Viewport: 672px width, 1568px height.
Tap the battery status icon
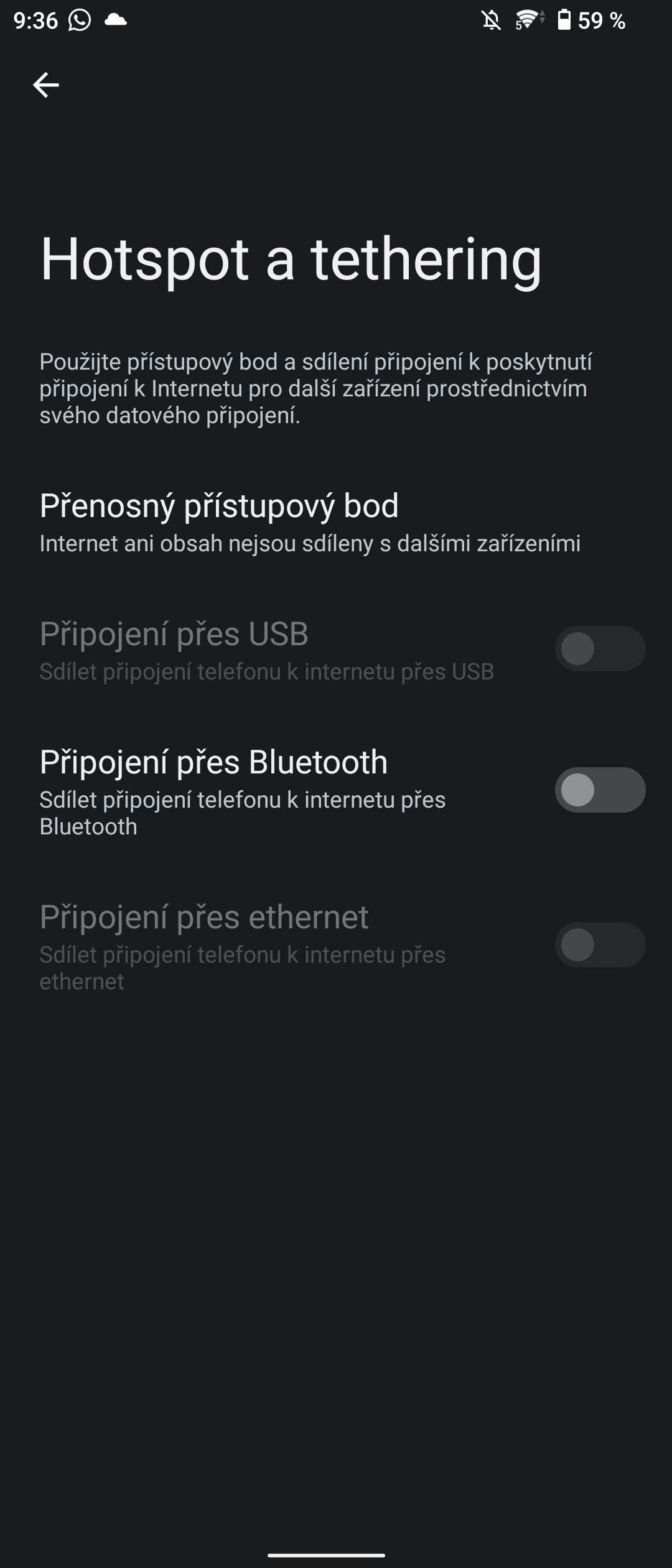[x=565, y=21]
